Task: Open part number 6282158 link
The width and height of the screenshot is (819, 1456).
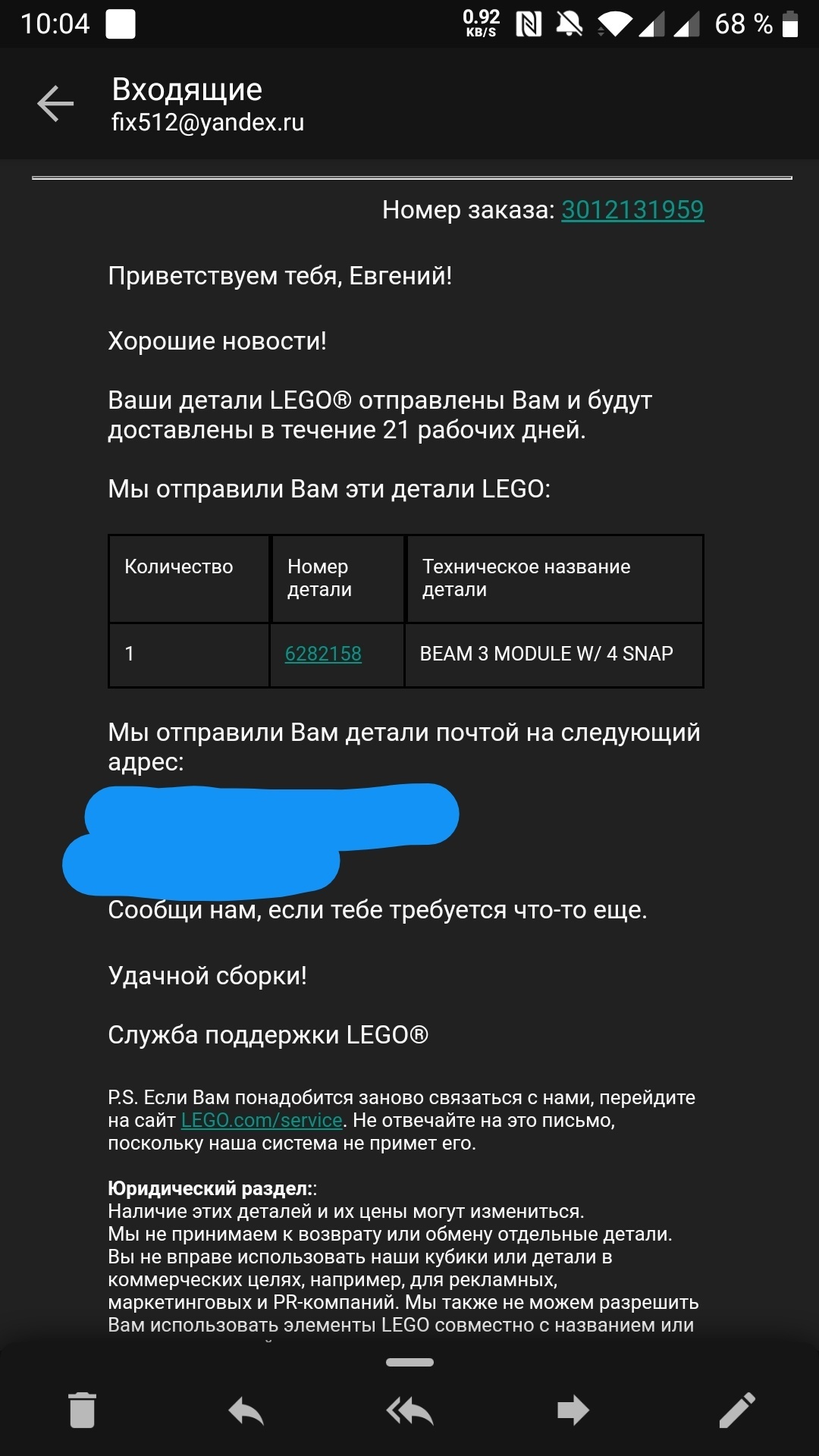Action: click(323, 654)
